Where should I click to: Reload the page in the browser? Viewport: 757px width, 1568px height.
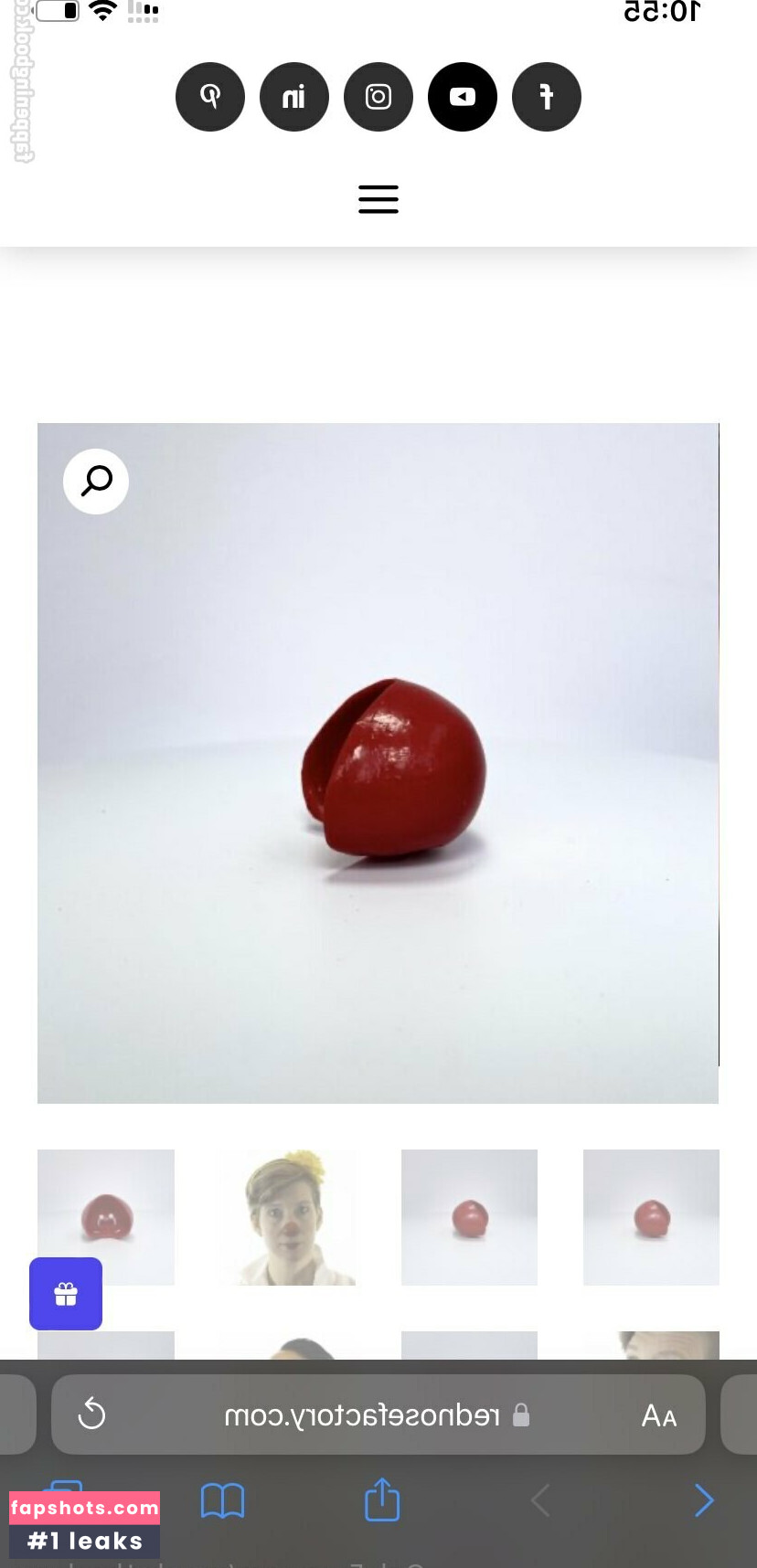tap(91, 1414)
